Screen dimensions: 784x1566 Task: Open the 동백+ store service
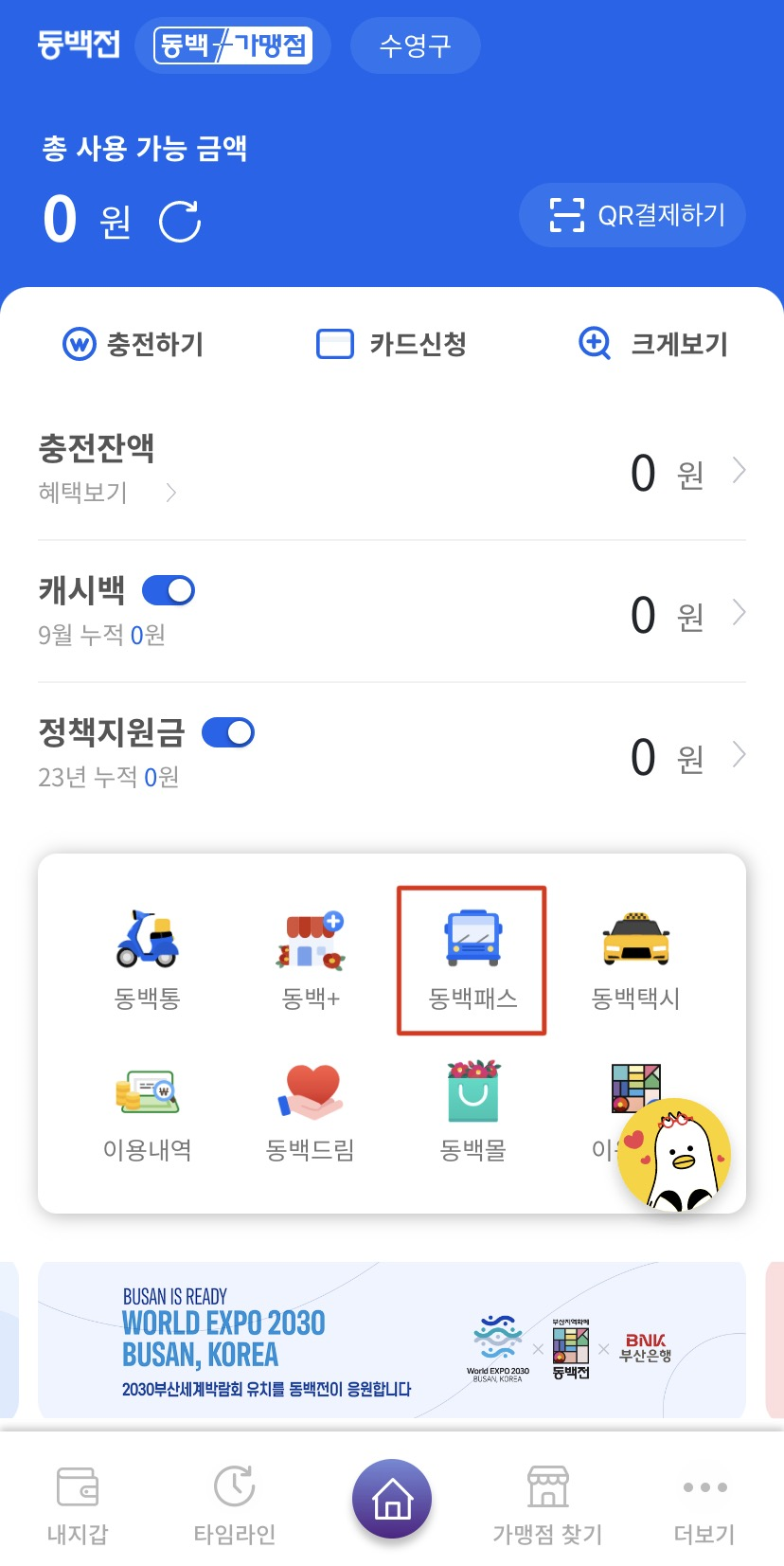pyautogui.click(x=310, y=957)
